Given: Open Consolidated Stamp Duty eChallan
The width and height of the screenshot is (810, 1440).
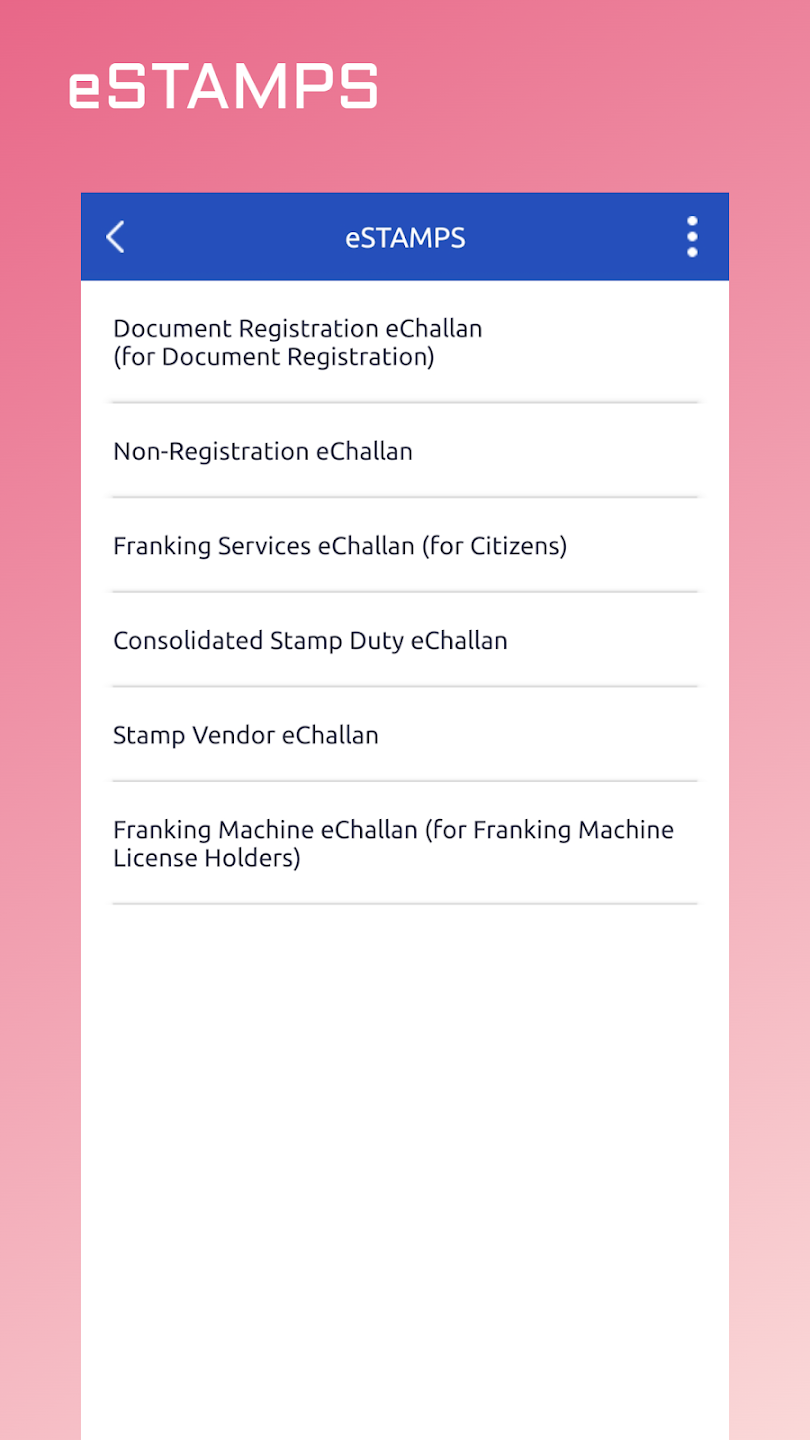Looking at the screenshot, I should point(310,640).
